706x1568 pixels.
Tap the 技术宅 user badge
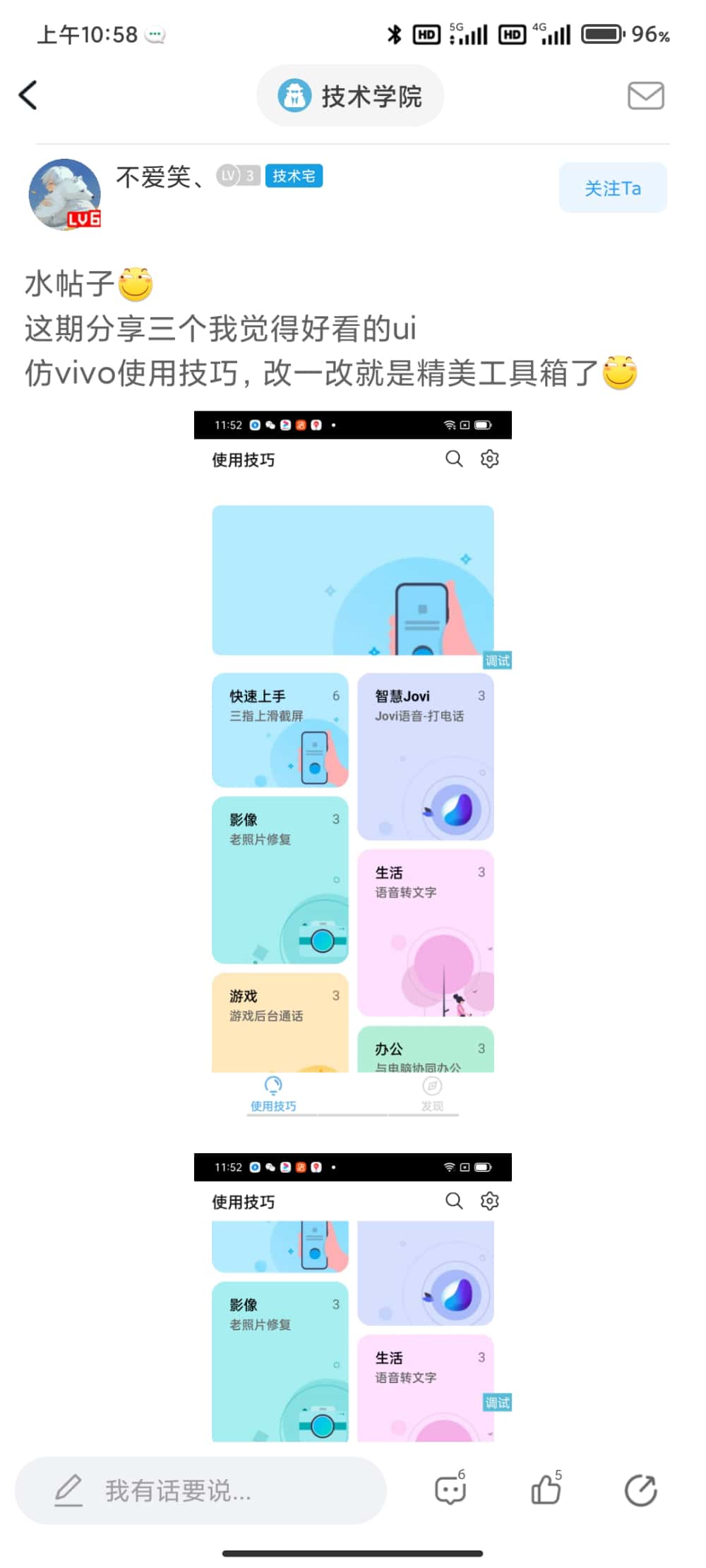(x=294, y=176)
